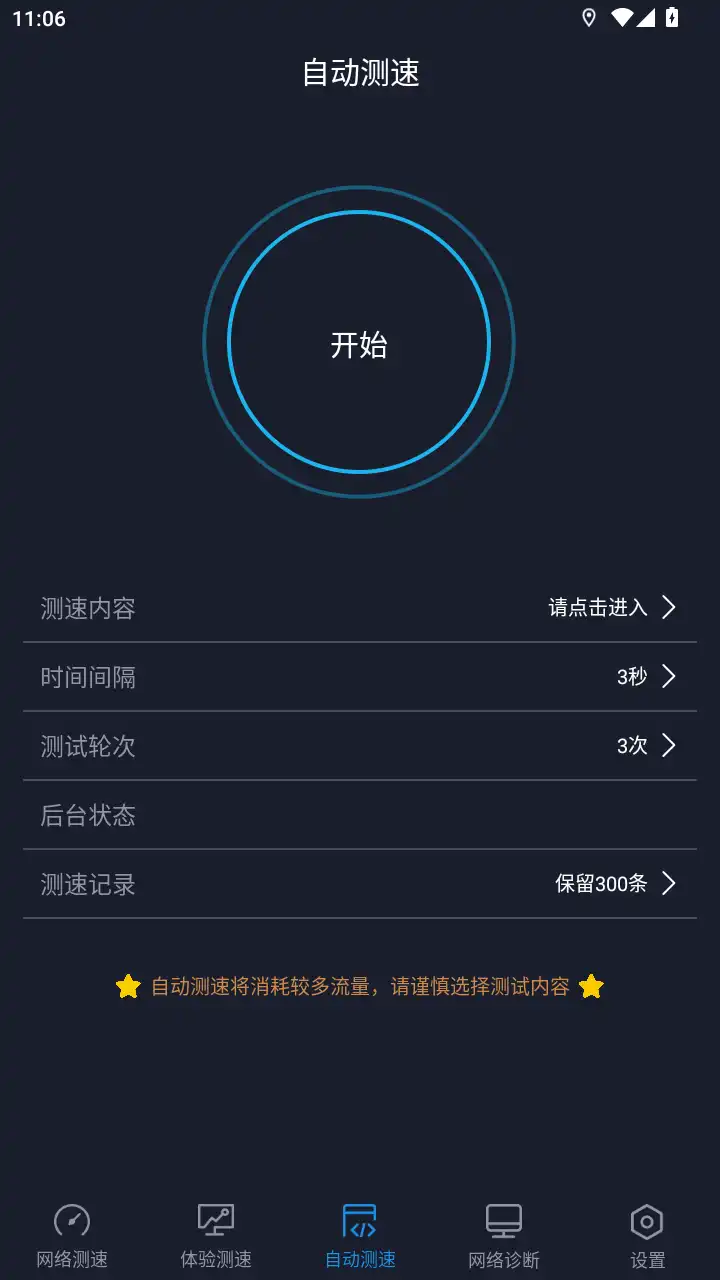Select the 体验测速 experience test icon

tap(215, 1218)
